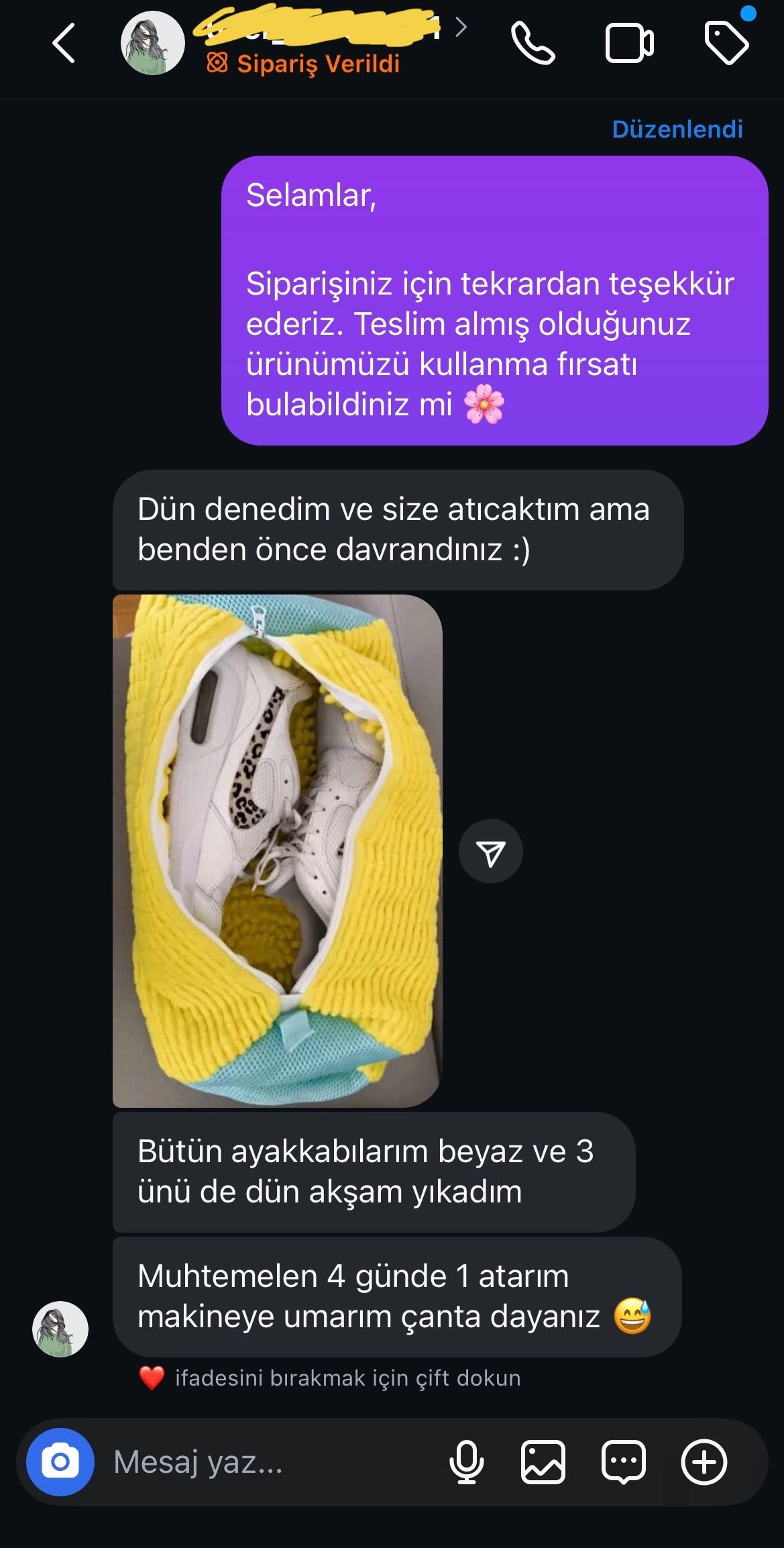Open the contact's profile picture in the header
The image size is (784, 1548).
pos(152,44)
